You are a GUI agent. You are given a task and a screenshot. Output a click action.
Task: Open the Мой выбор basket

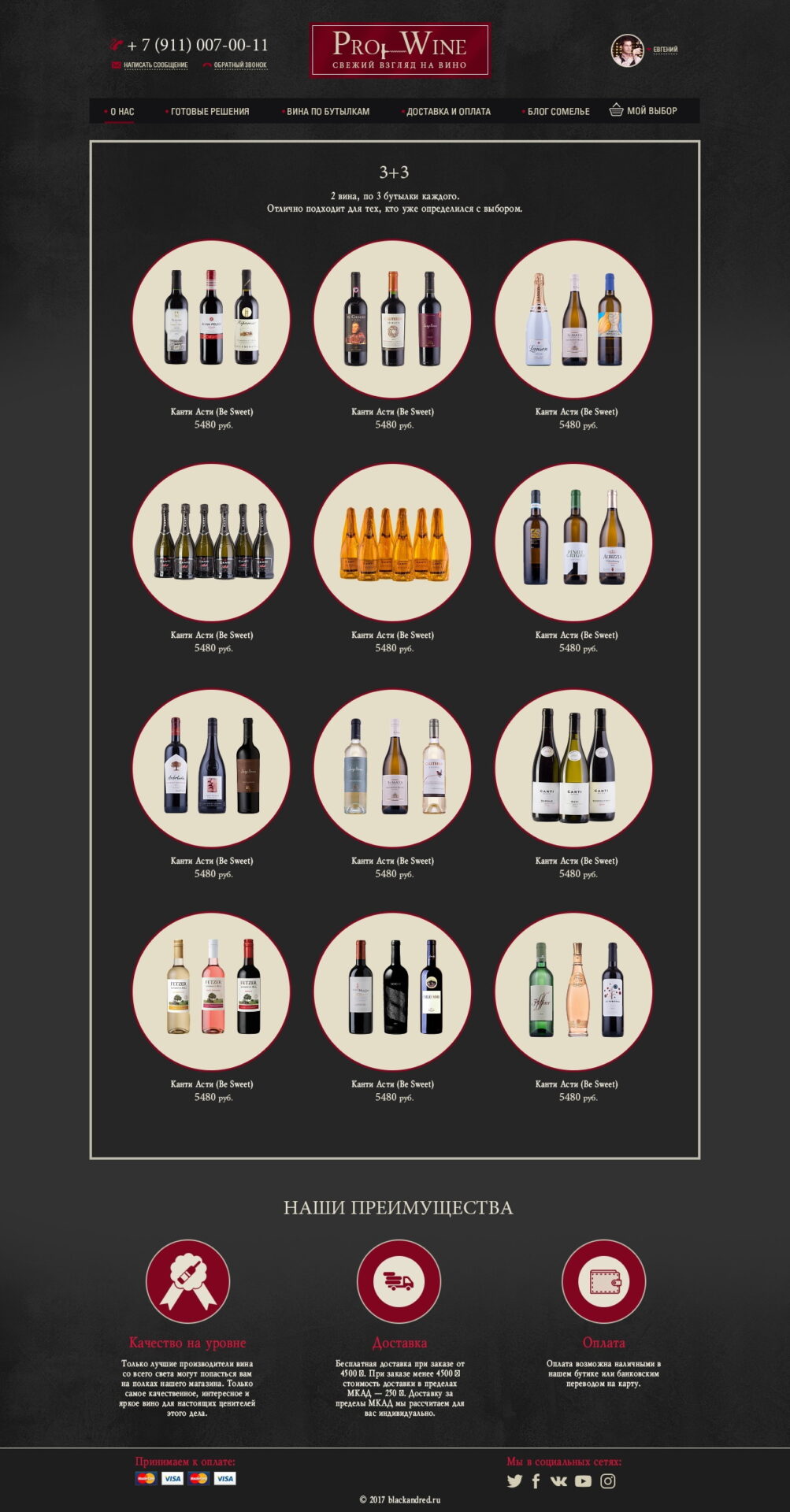(x=643, y=111)
